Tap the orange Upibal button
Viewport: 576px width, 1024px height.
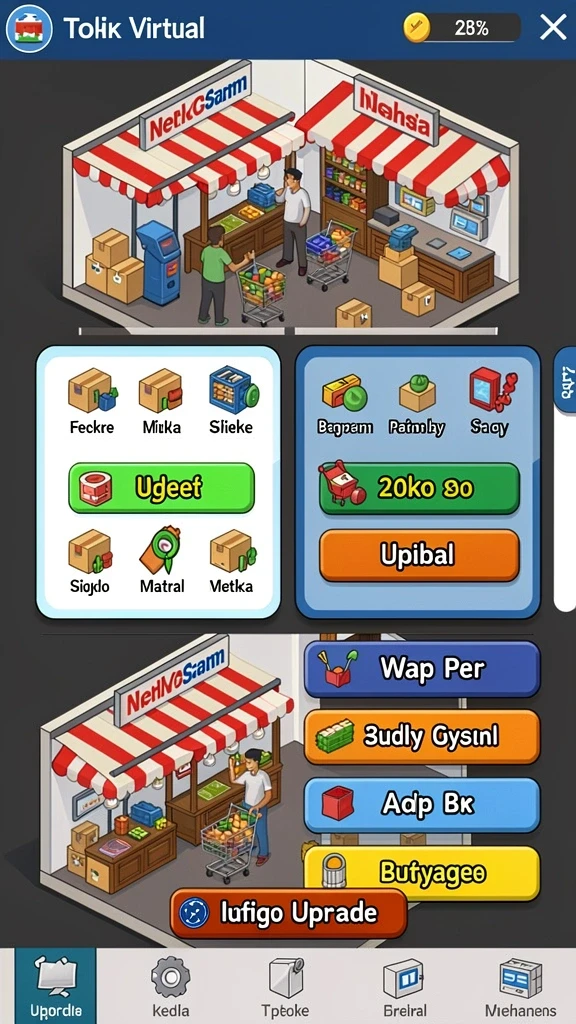419,556
